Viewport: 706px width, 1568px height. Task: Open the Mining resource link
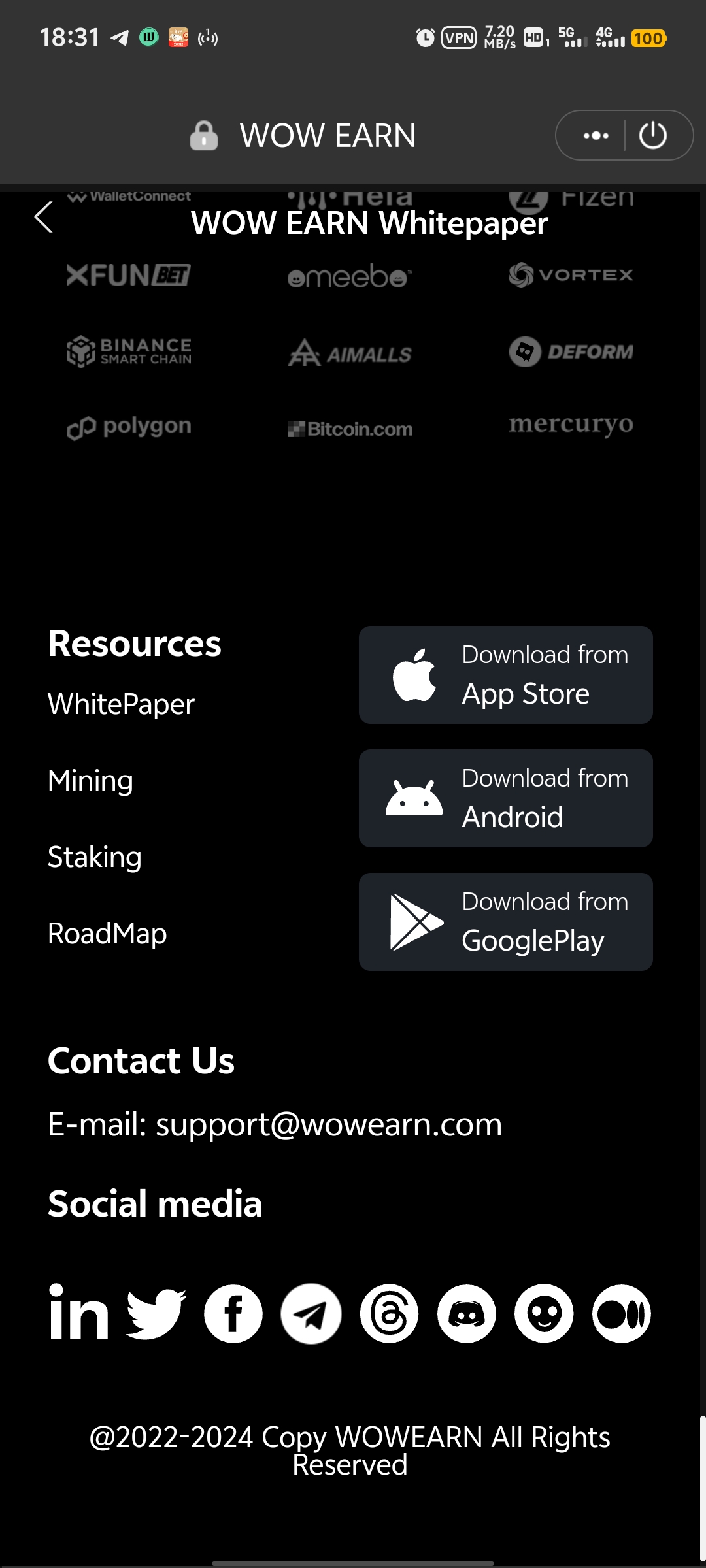[x=90, y=781]
